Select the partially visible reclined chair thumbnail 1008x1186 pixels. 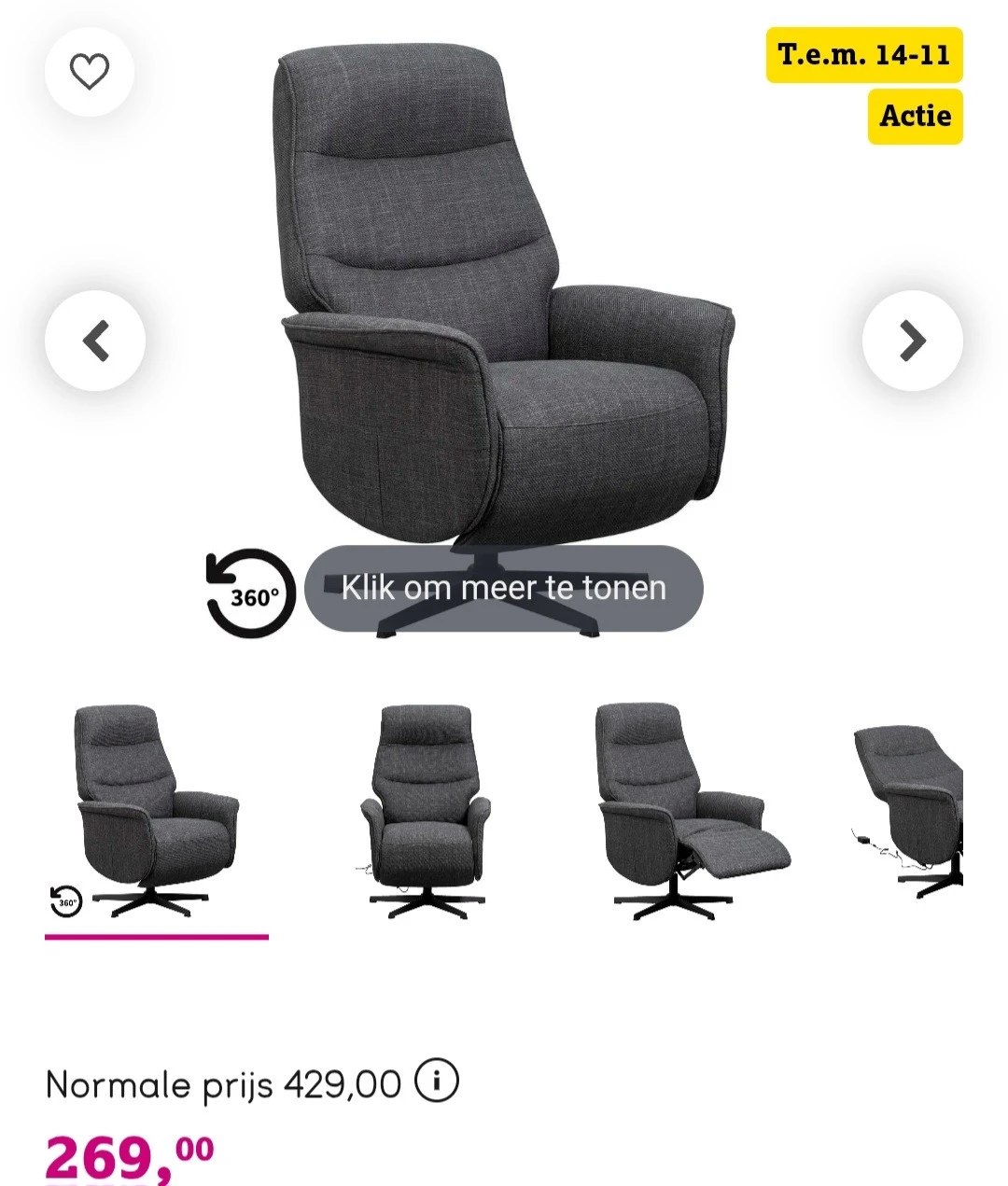click(909, 810)
